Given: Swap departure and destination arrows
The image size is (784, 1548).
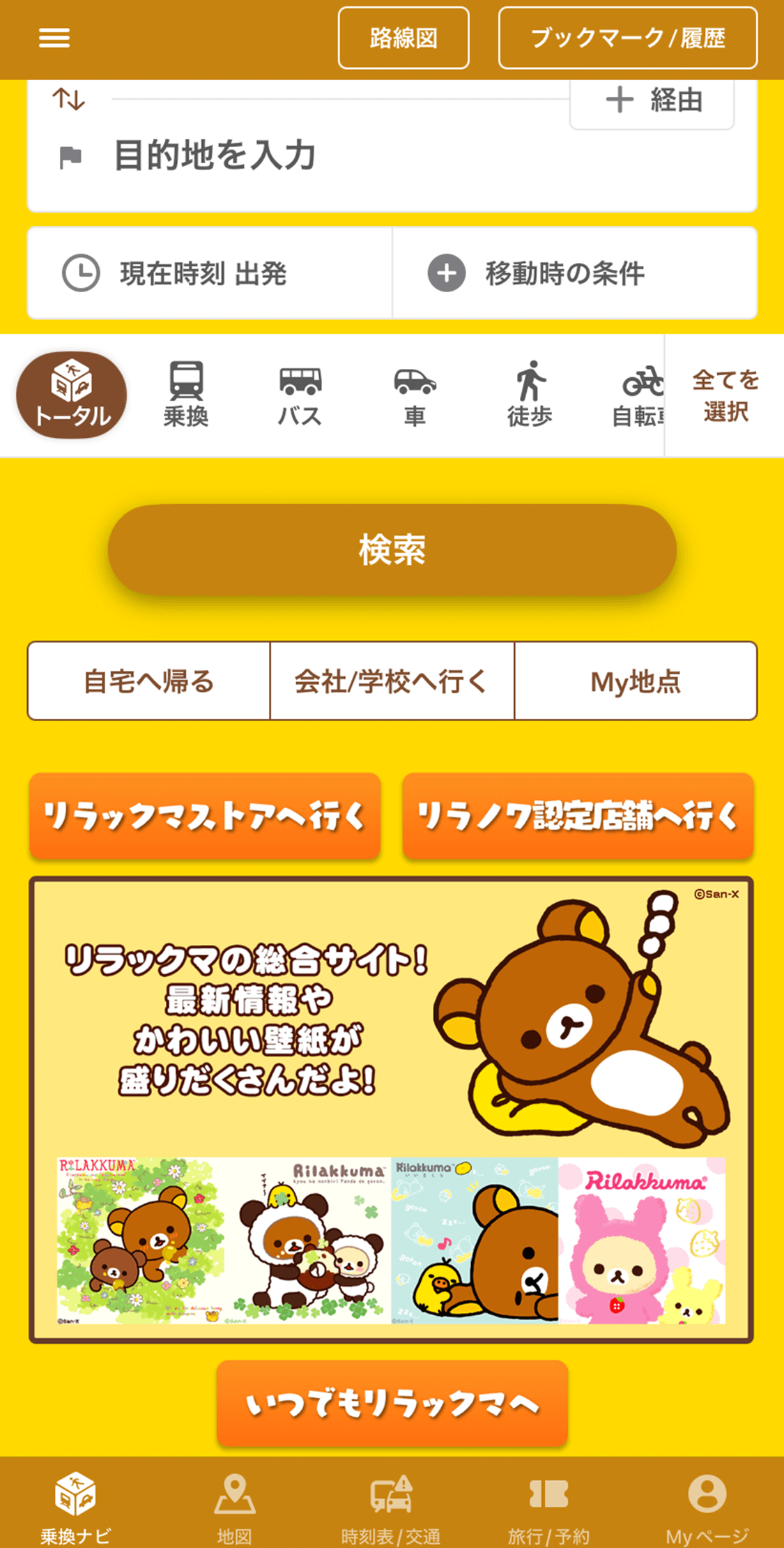Looking at the screenshot, I should [x=68, y=99].
